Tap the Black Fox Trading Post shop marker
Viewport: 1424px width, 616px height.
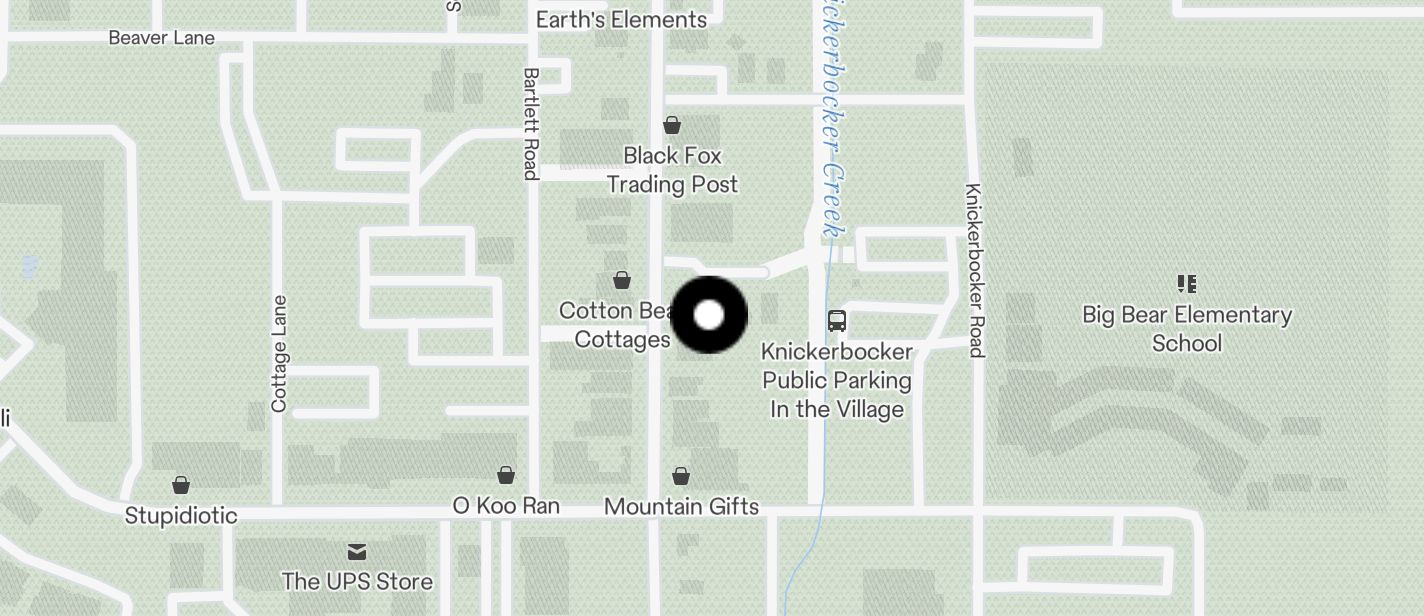(672, 126)
